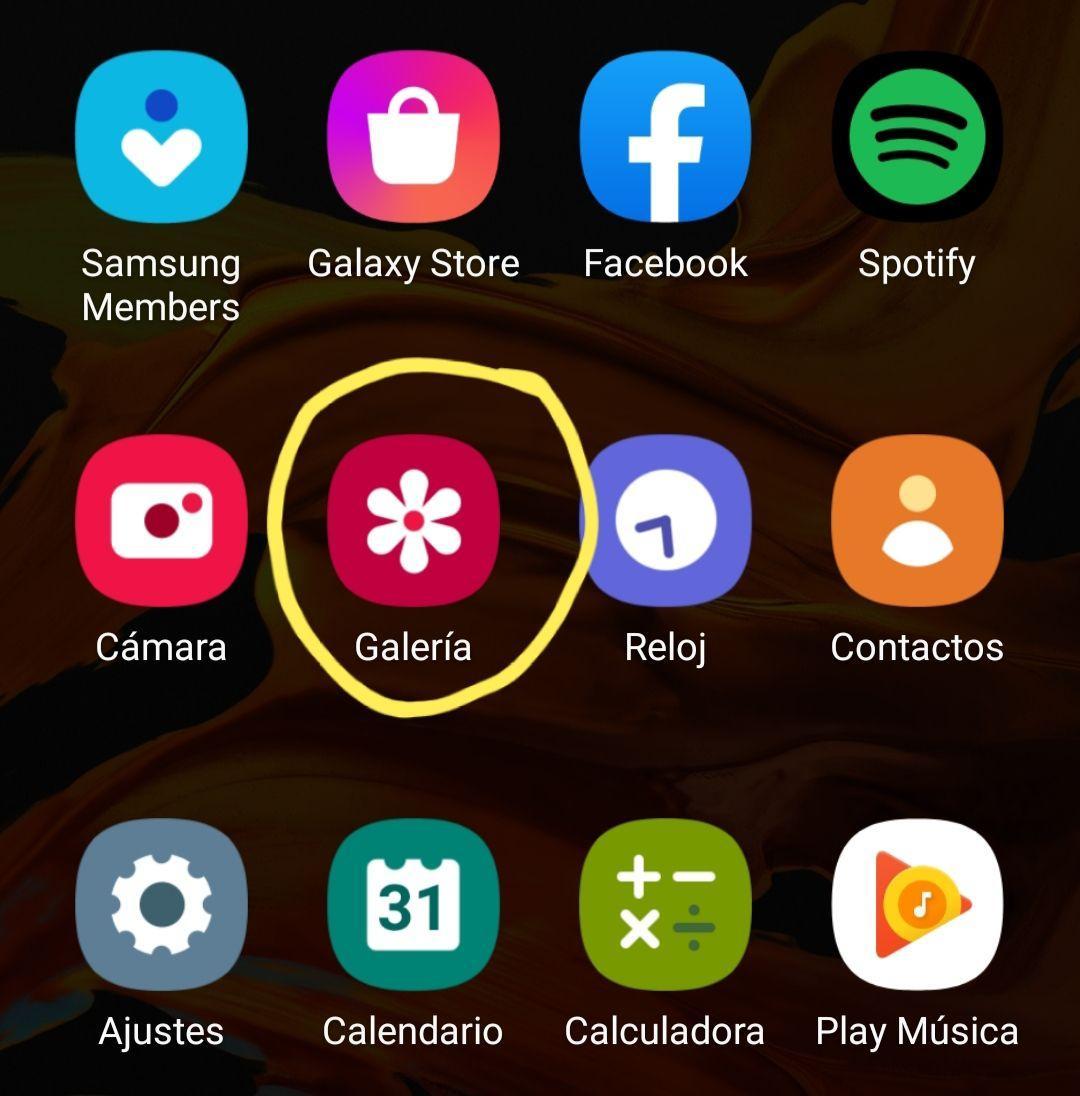Image resolution: width=1080 pixels, height=1096 pixels.
Task: Open Contactos
Action: [917, 520]
